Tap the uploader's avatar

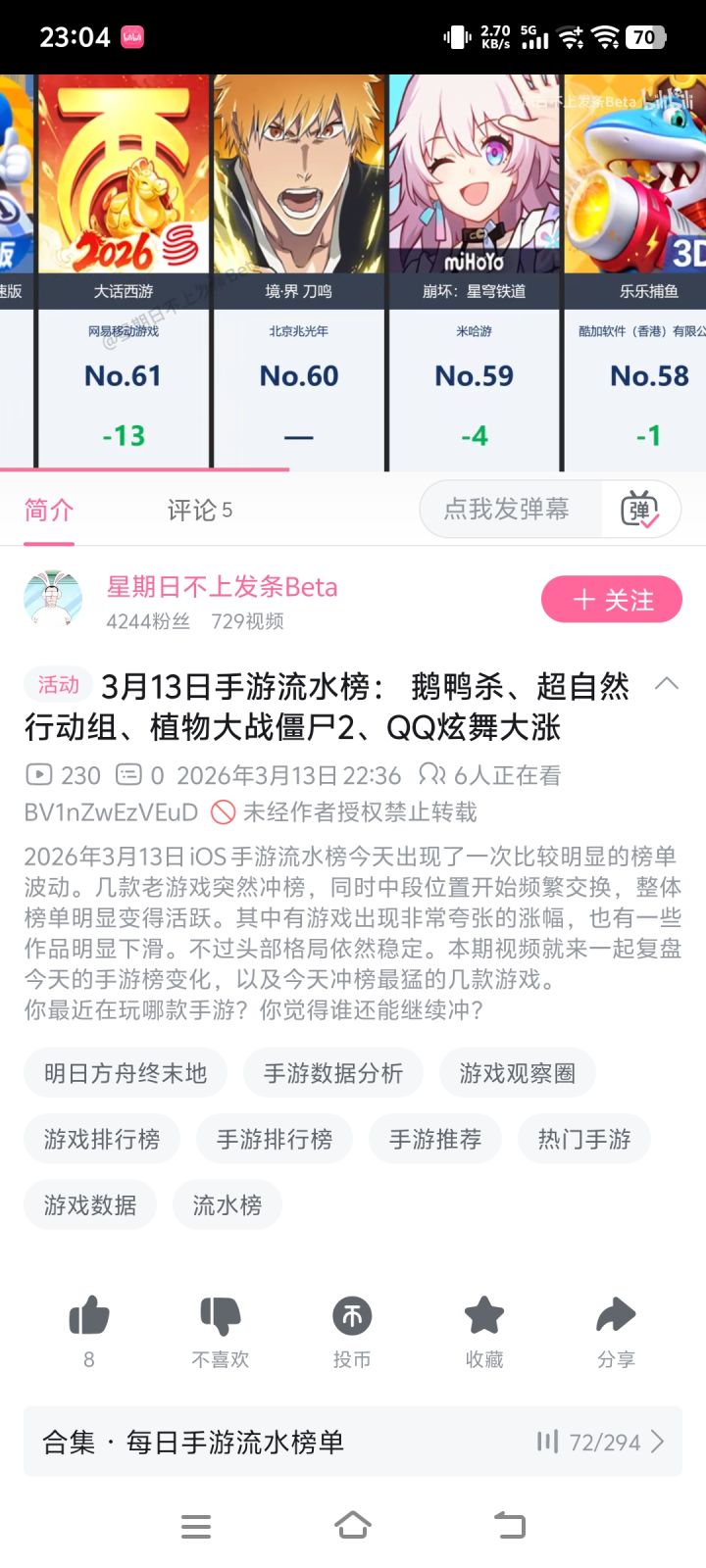54,599
